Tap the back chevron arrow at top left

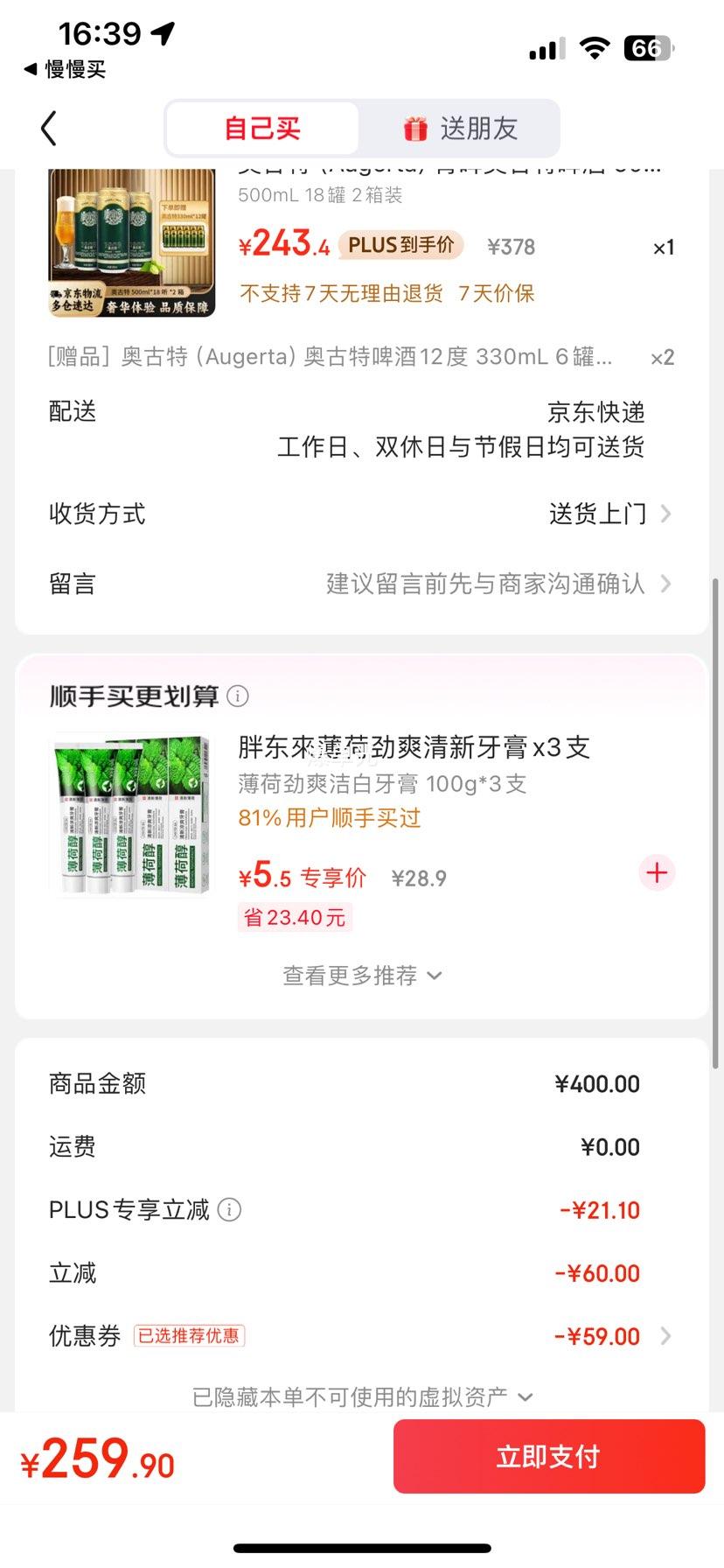(50, 128)
